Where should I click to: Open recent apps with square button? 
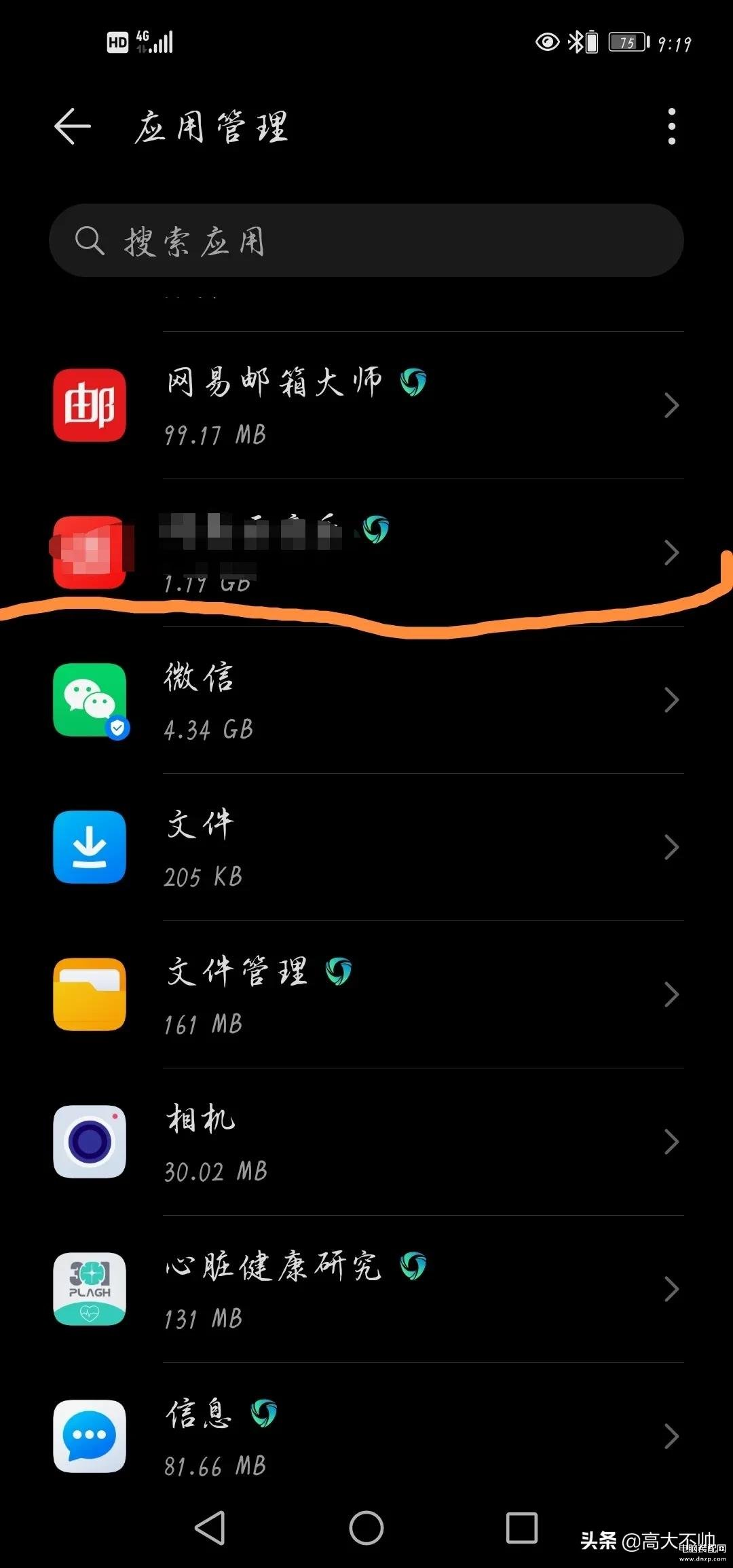522,1528
